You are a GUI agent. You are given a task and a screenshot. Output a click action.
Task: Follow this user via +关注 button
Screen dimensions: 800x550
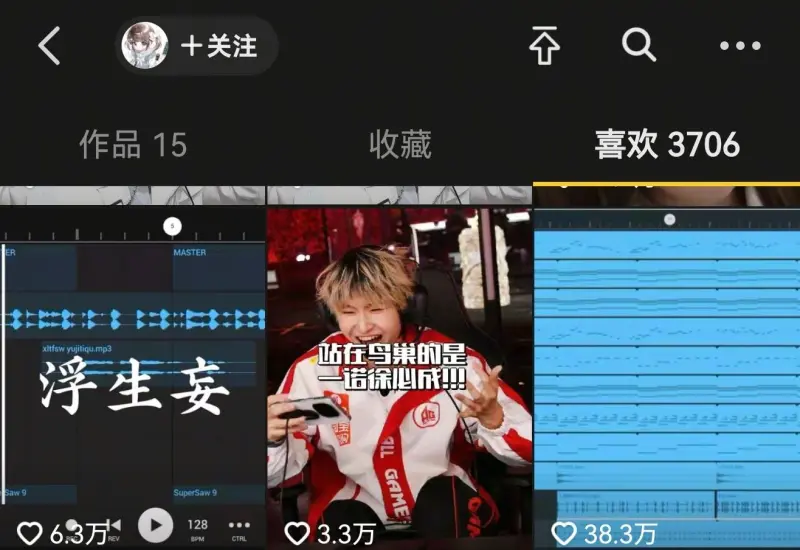pos(218,46)
